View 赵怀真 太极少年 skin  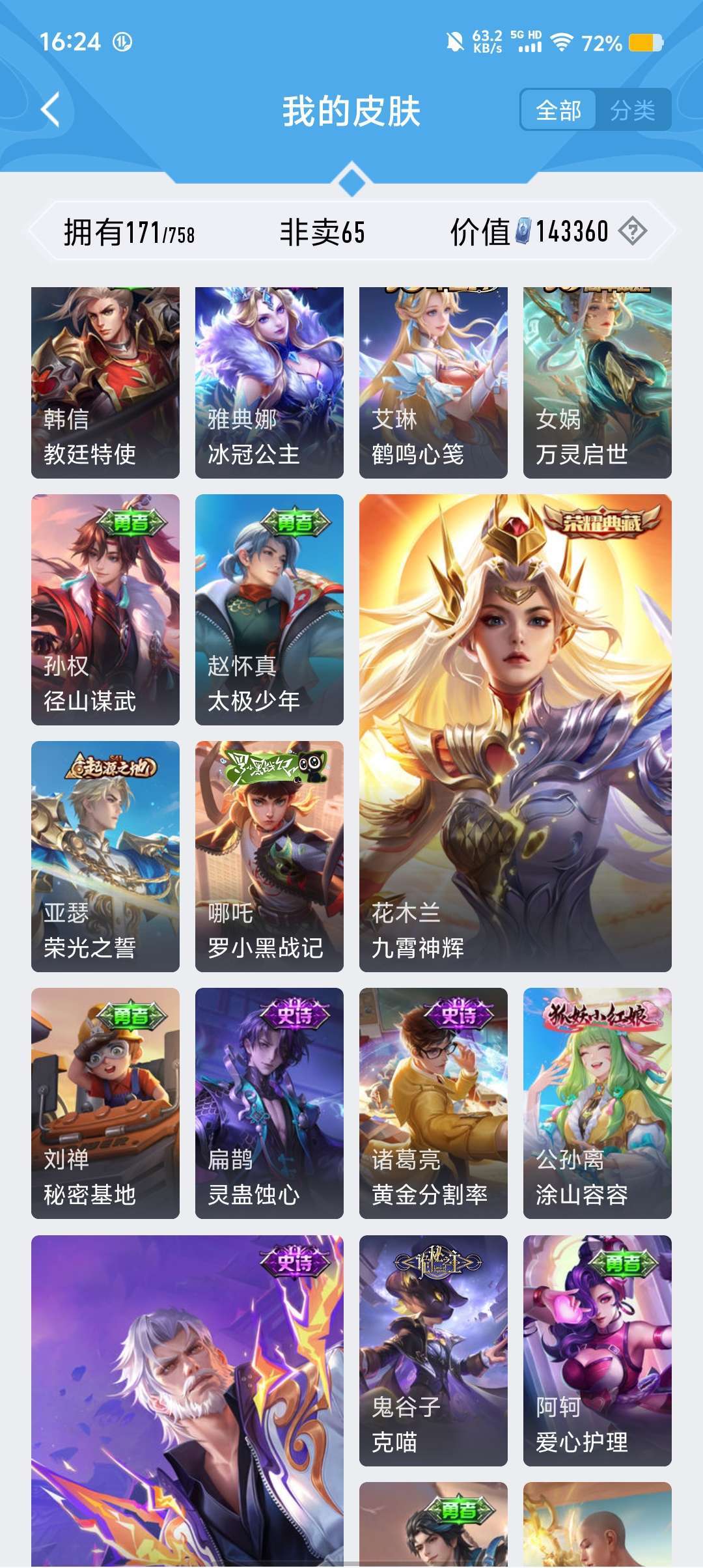pyautogui.click(x=269, y=609)
